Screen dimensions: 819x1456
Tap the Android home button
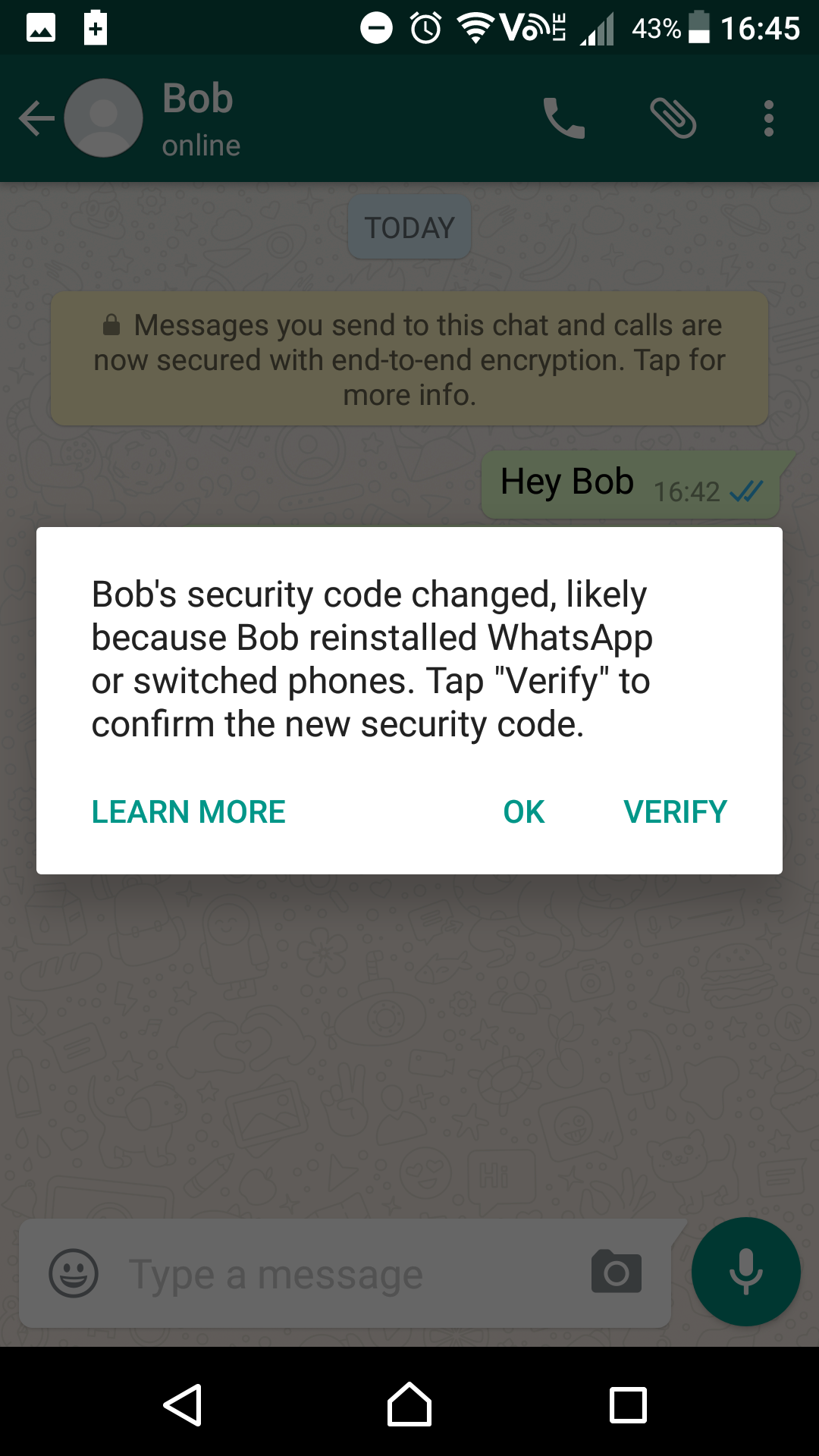coord(409,1404)
